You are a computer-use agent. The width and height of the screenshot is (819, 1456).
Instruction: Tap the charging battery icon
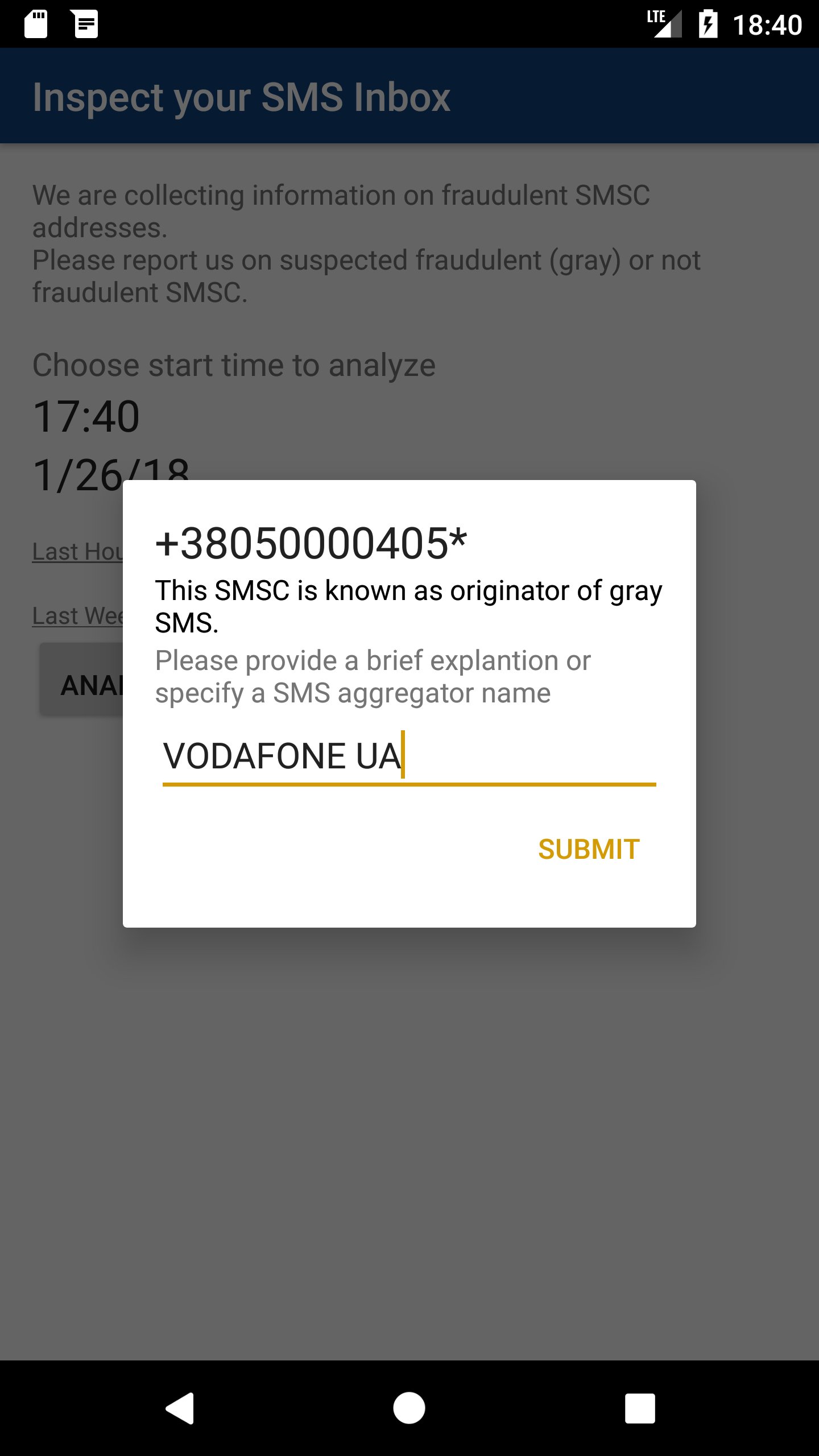pos(708,24)
